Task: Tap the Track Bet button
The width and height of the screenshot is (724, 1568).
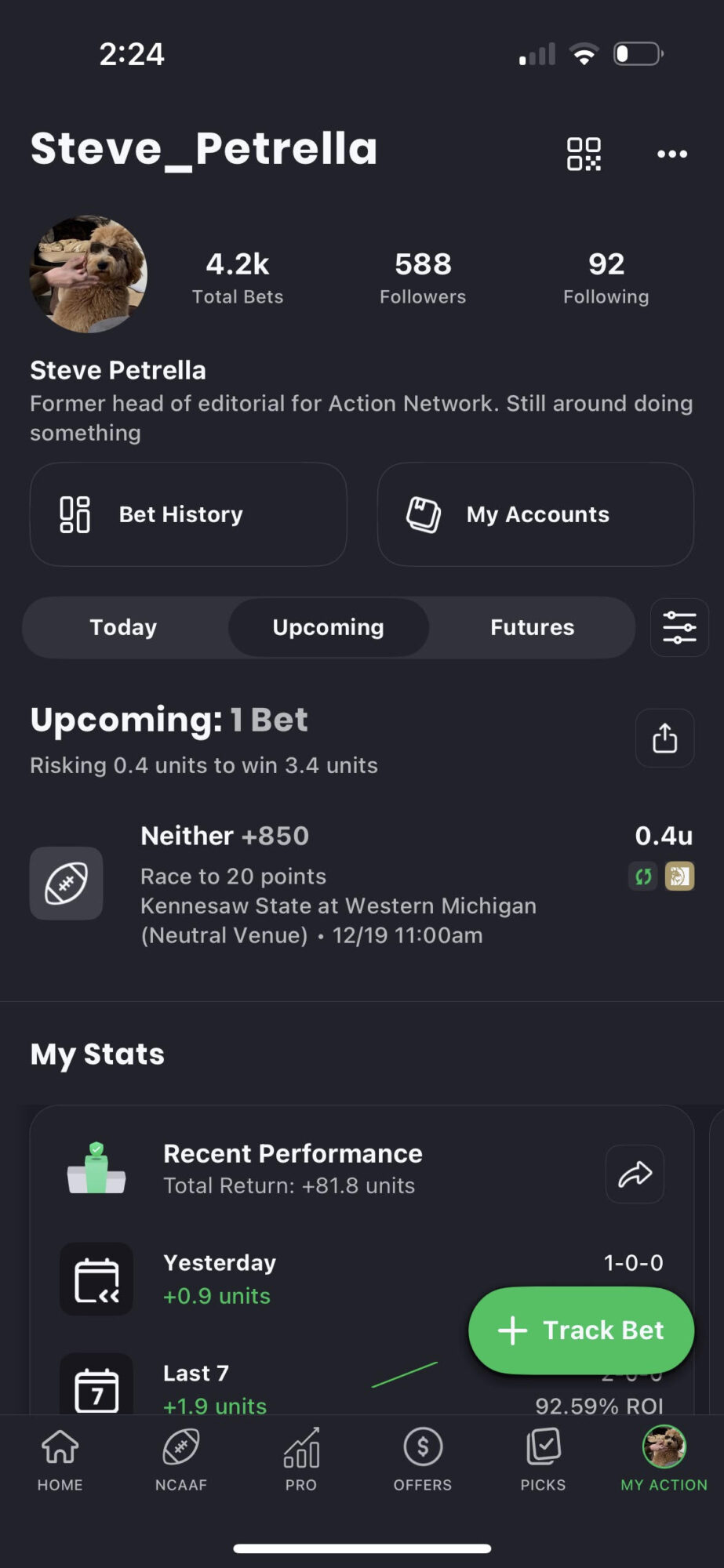Action: pyautogui.click(x=581, y=1330)
